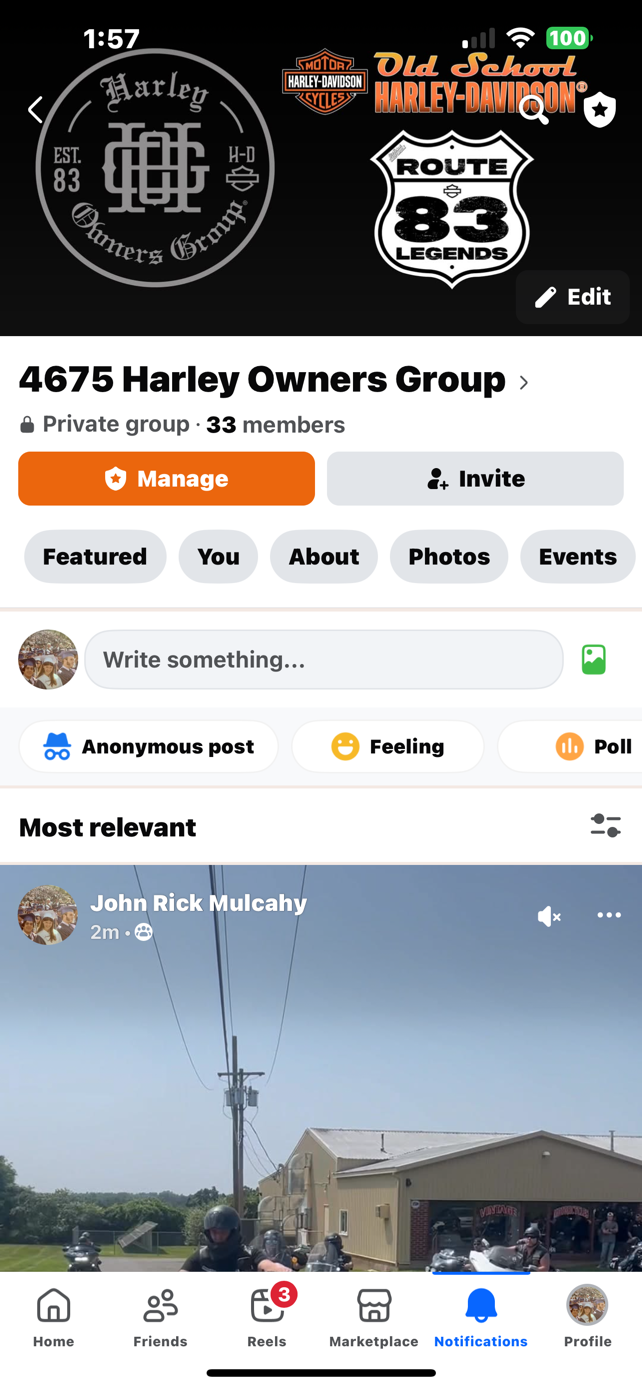Image resolution: width=642 pixels, height=1389 pixels.
Task: Open more options on John Rick Mulcahy's post
Action: pos(609,916)
